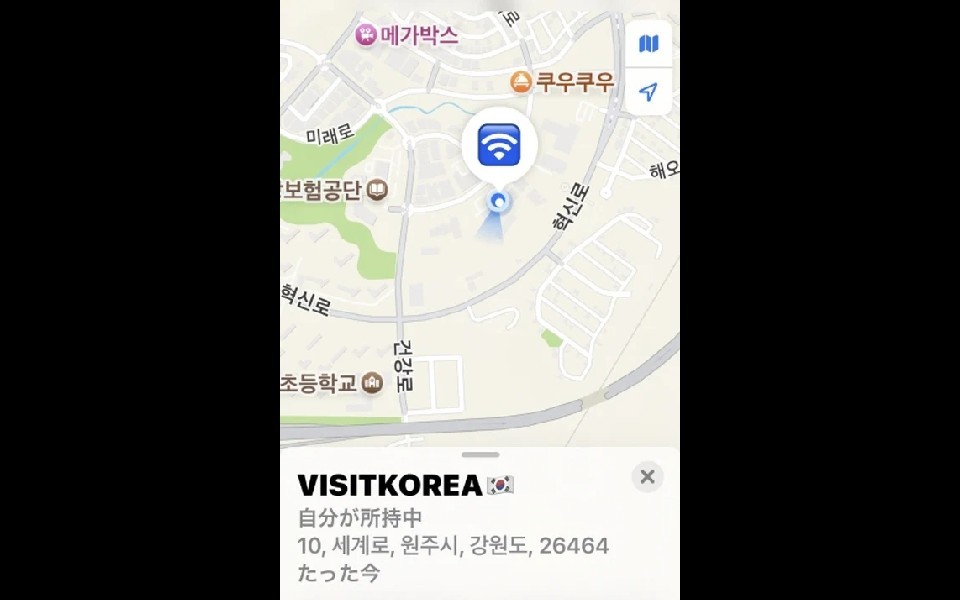Select the 초등학교 school marker
Image resolution: width=960 pixels, height=600 pixels.
[373, 382]
